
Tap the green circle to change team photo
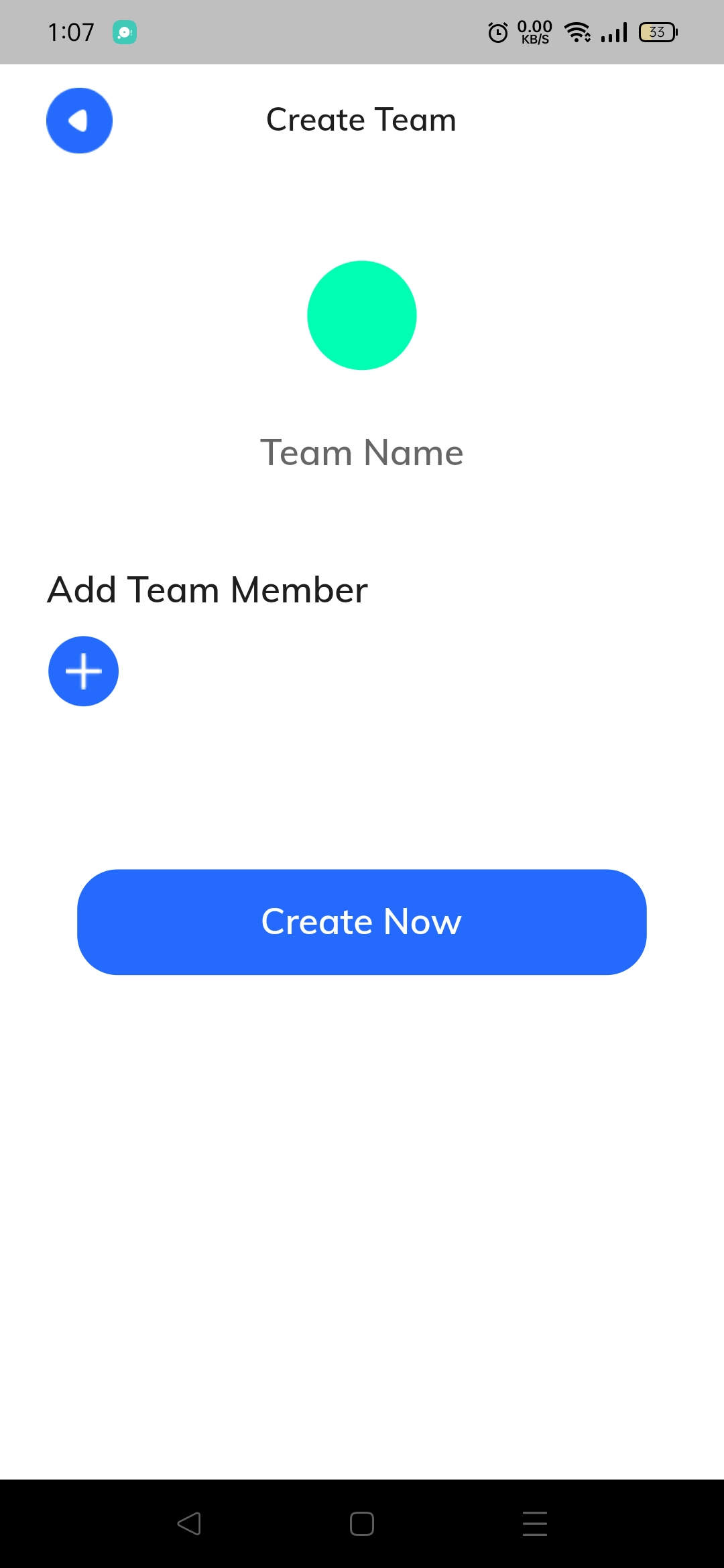click(361, 315)
